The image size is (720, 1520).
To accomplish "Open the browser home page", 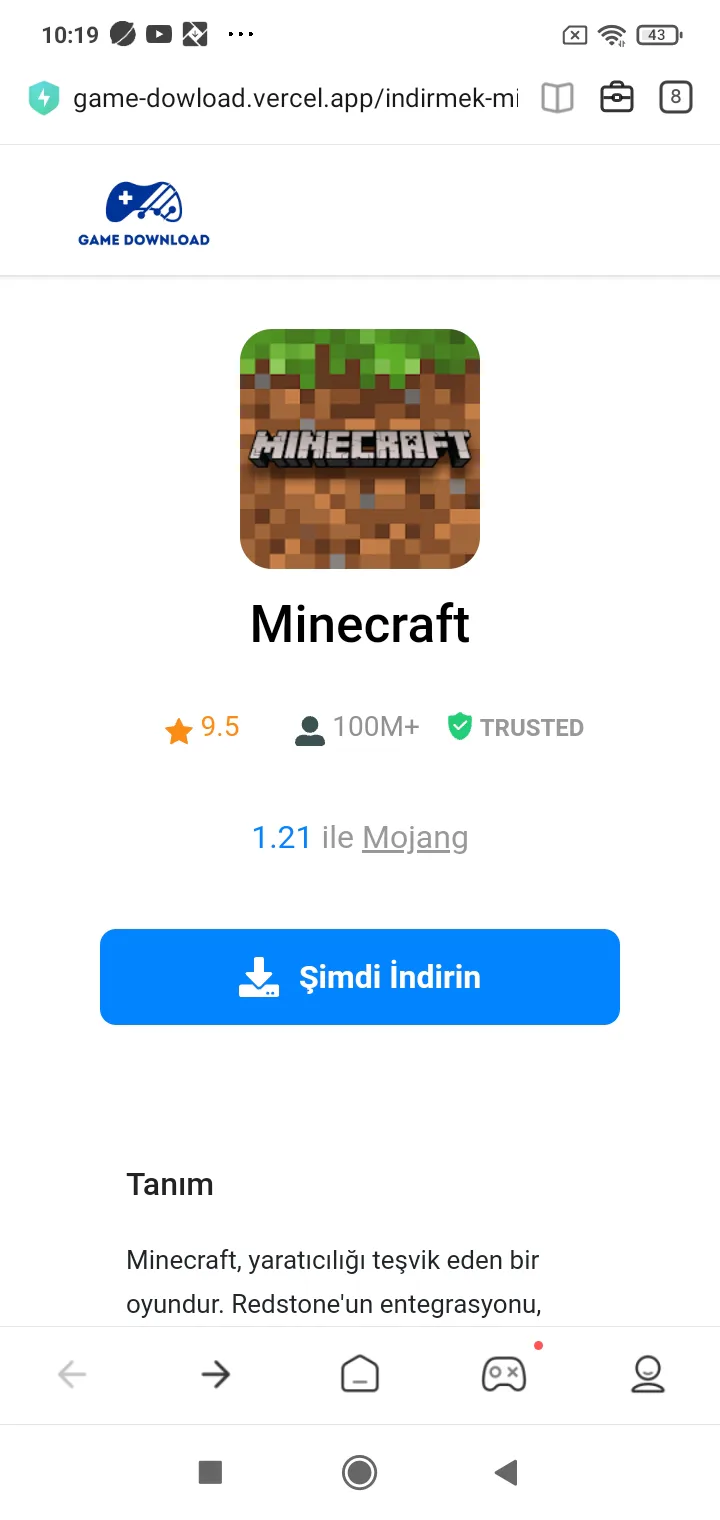I will click(x=360, y=1375).
